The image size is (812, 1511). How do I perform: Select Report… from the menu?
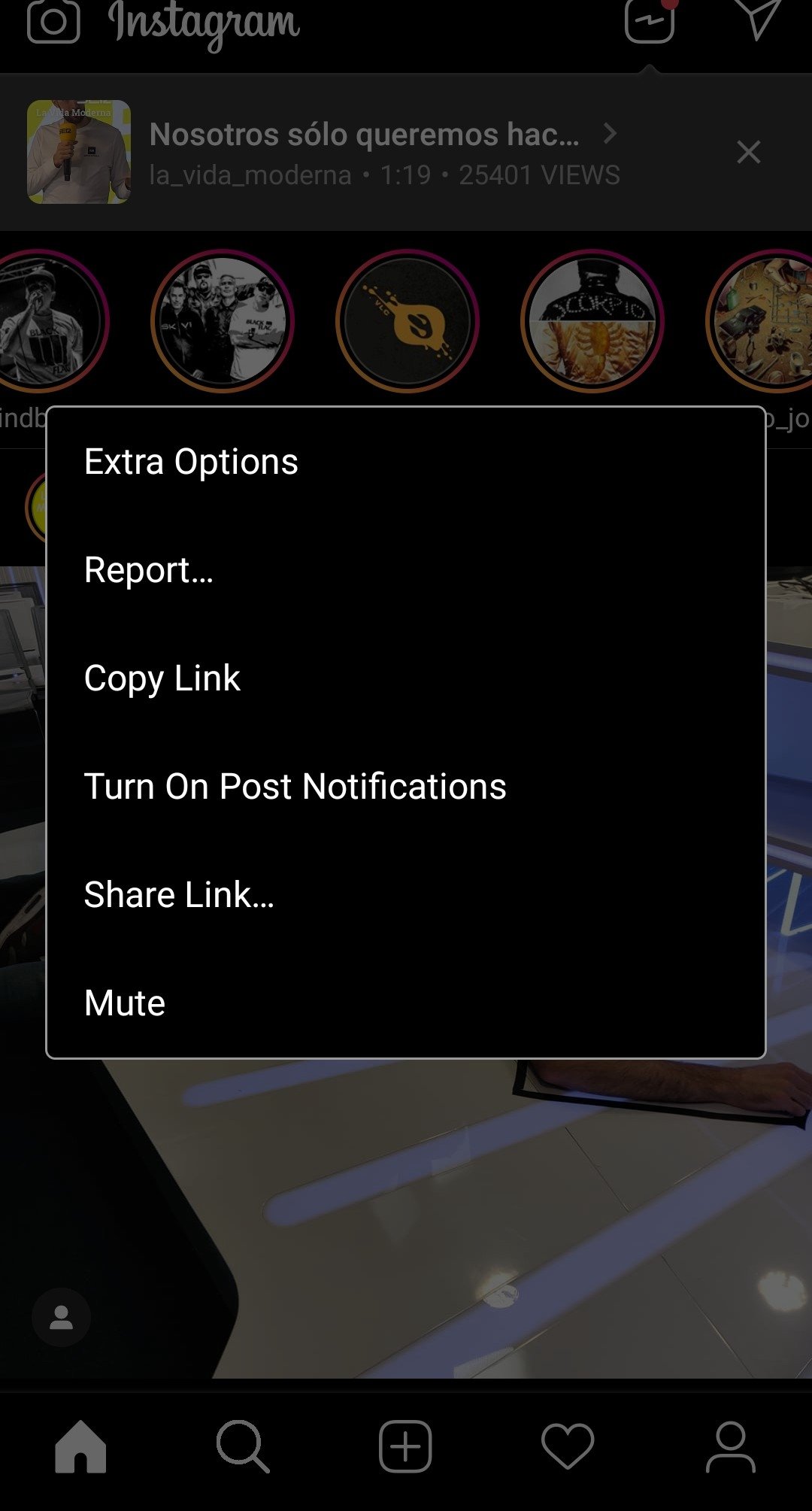[406, 570]
